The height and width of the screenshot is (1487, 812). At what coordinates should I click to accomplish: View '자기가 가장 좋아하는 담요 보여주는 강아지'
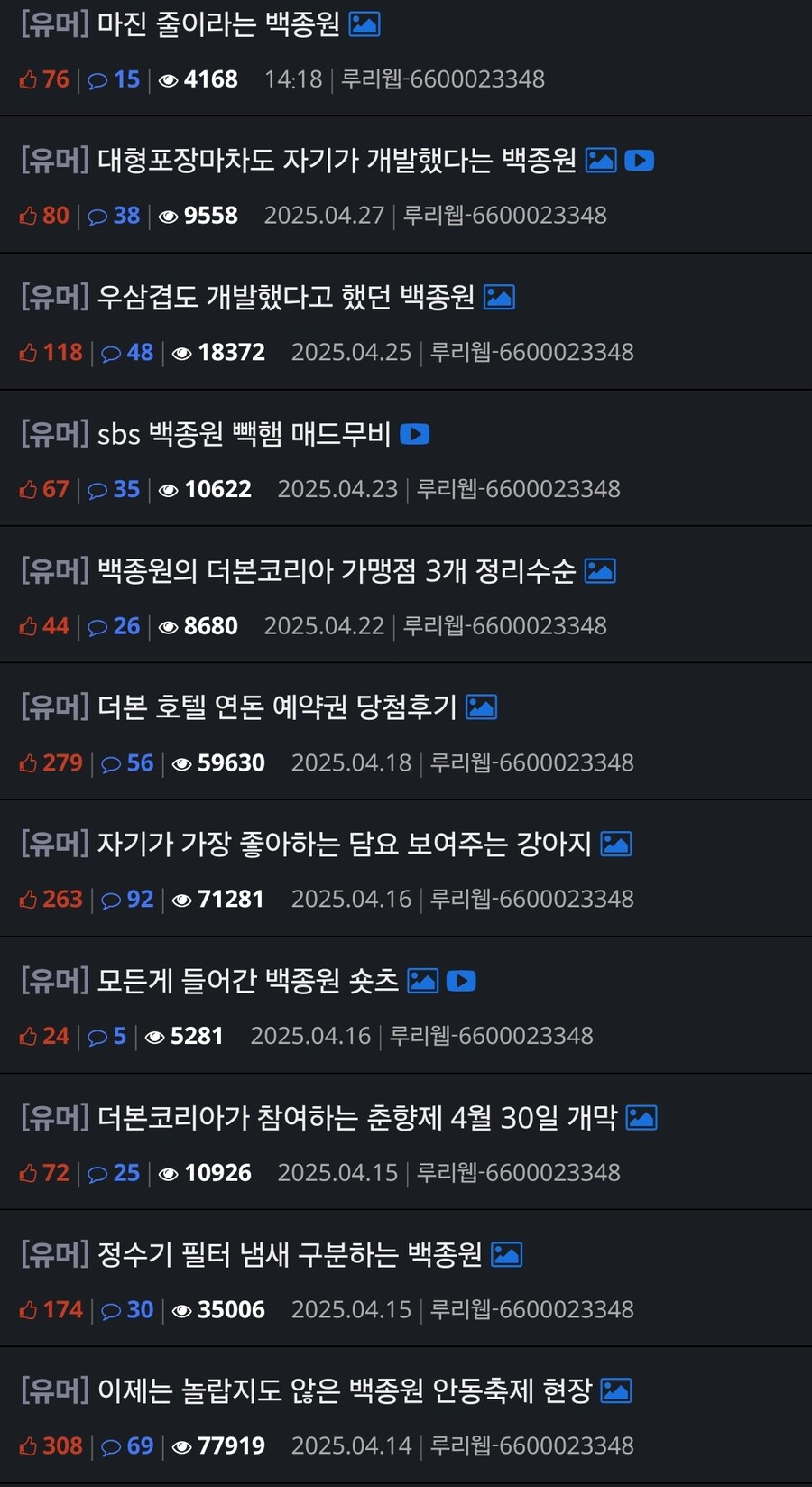[344, 845]
